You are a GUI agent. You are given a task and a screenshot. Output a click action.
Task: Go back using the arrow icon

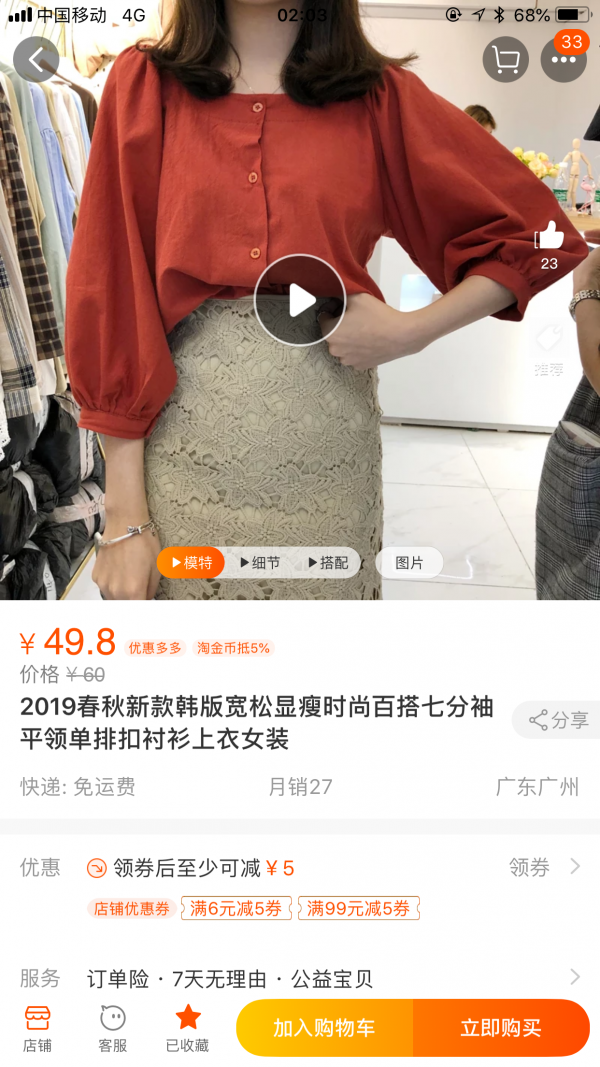tap(36, 60)
